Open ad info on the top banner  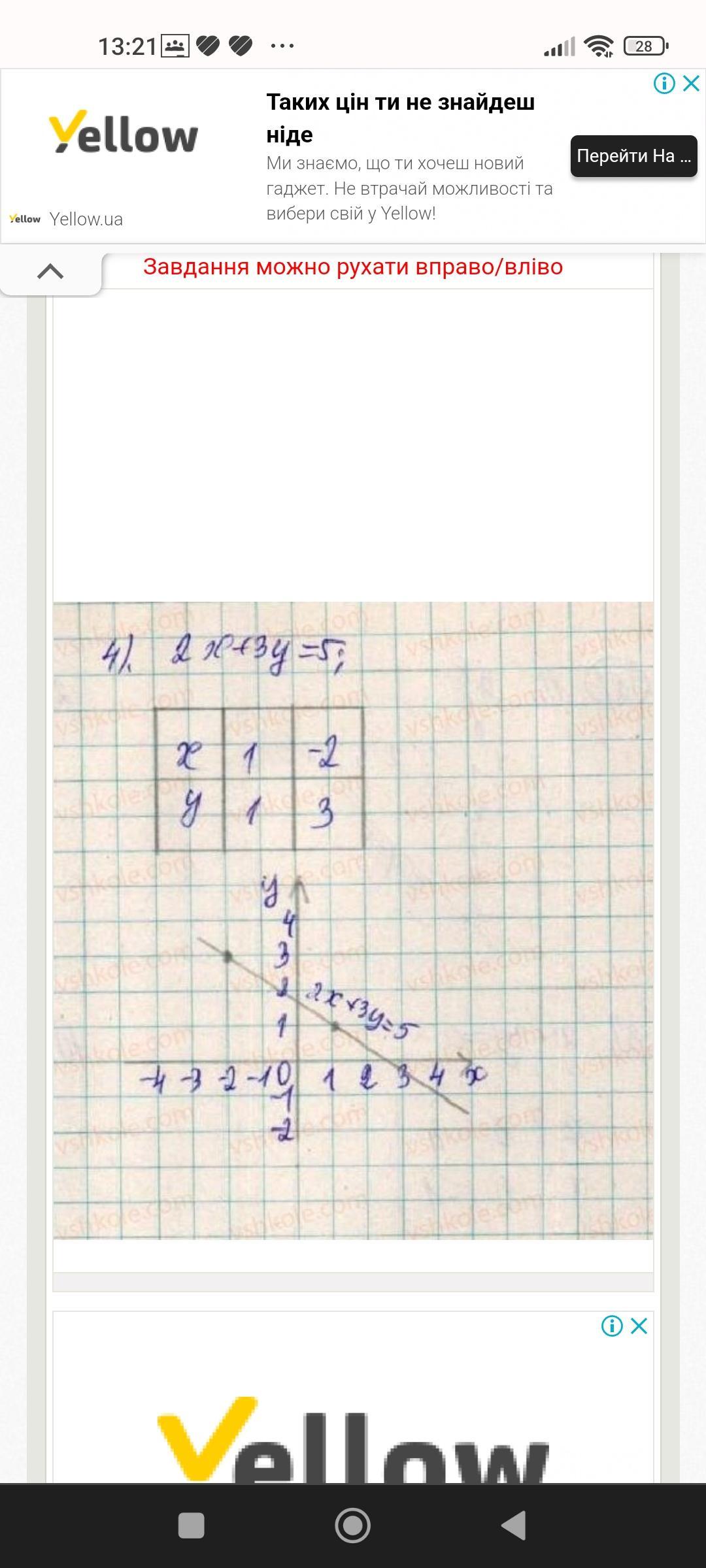664,83
